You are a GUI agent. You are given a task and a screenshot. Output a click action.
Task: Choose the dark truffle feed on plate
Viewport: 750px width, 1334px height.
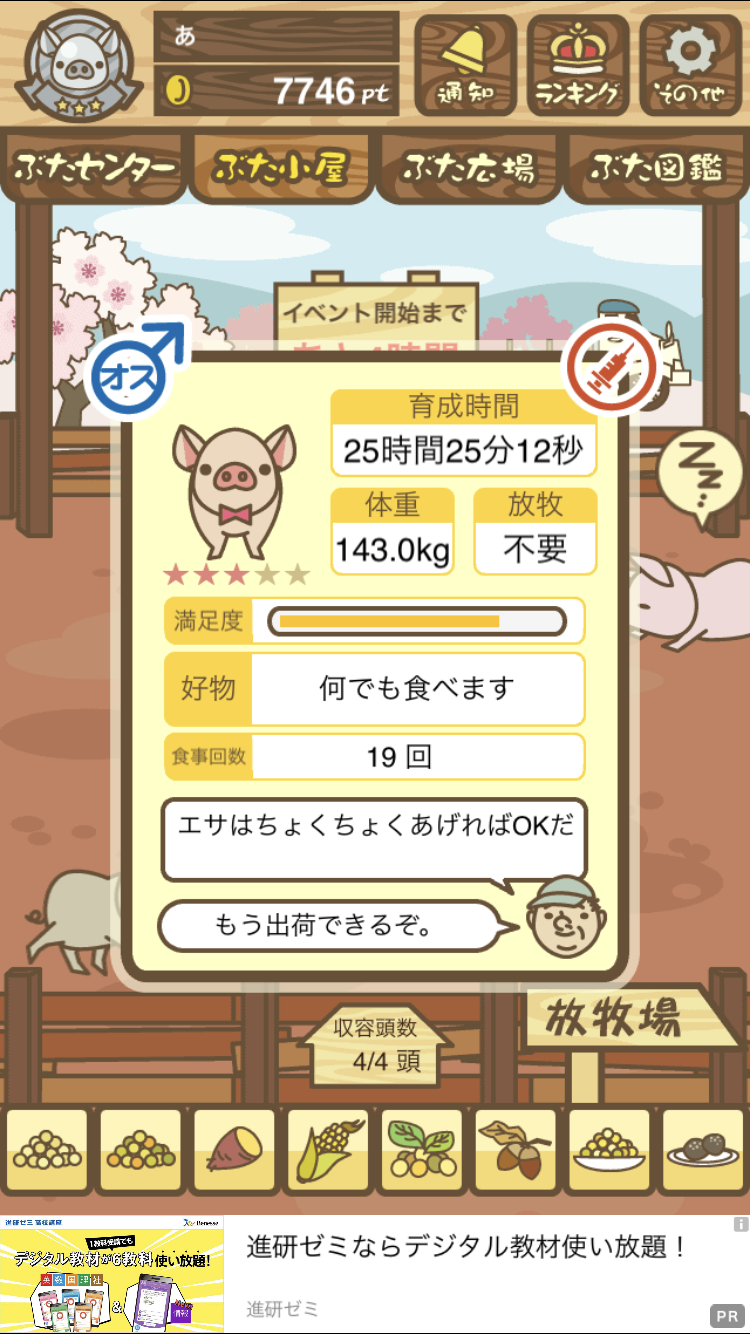(703, 1152)
